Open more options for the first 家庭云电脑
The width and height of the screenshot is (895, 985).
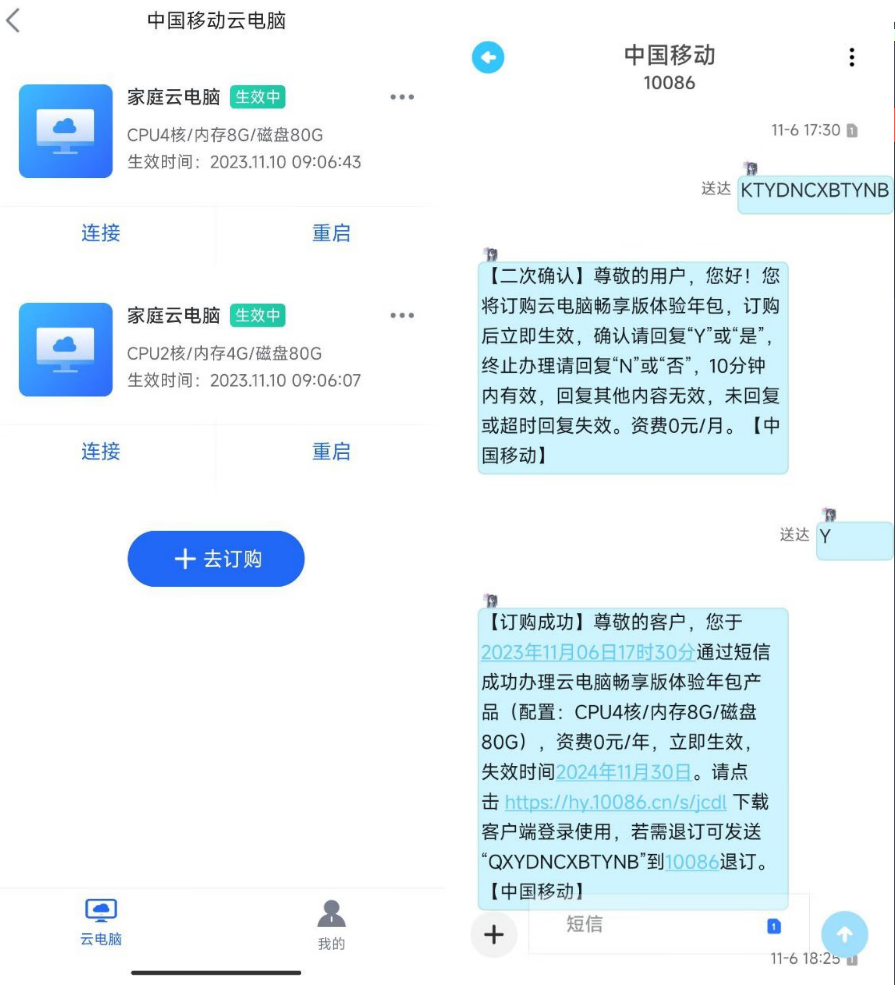[402, 96]
